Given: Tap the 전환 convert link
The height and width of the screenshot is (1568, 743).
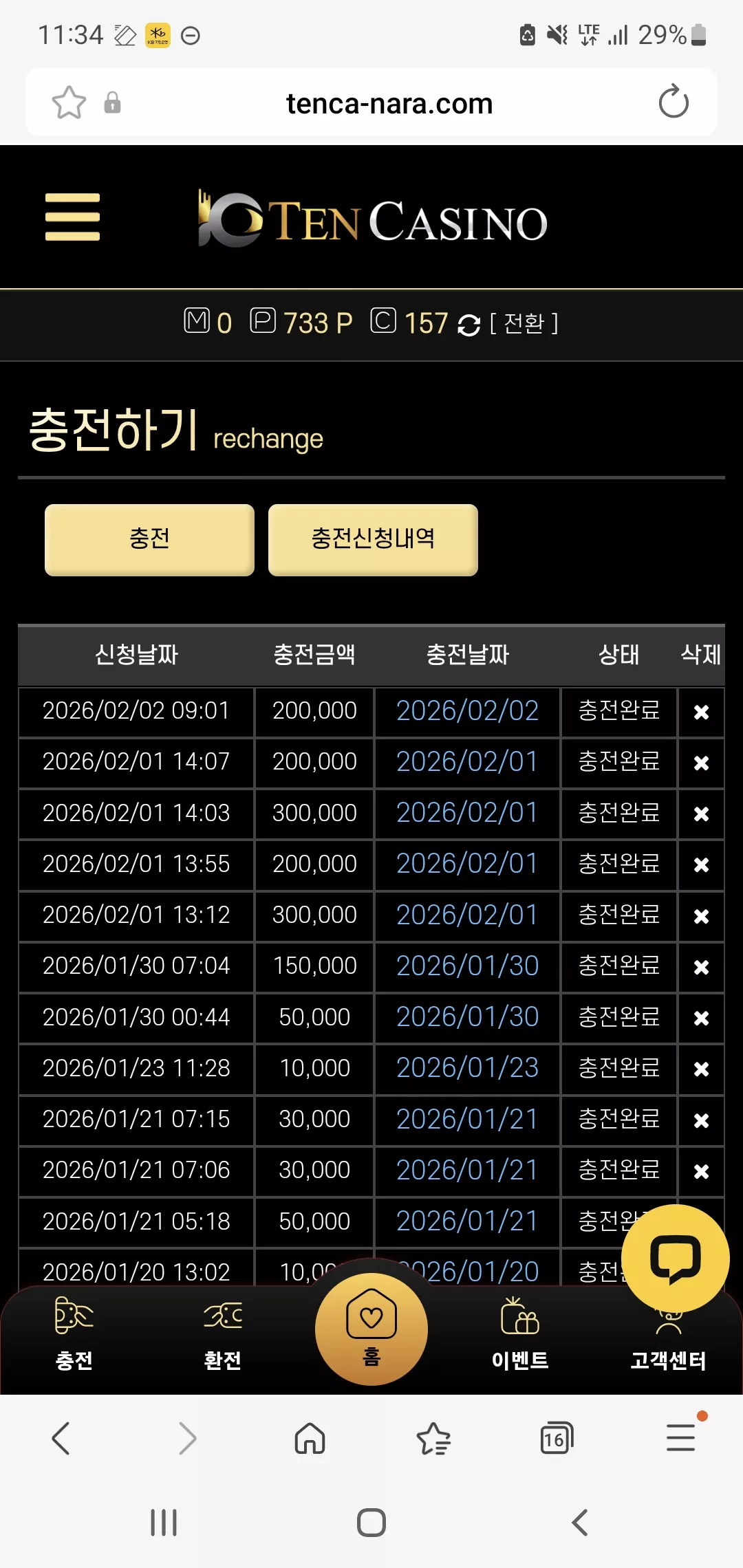Looking at the screenshot, I should (x=524, y=323).
